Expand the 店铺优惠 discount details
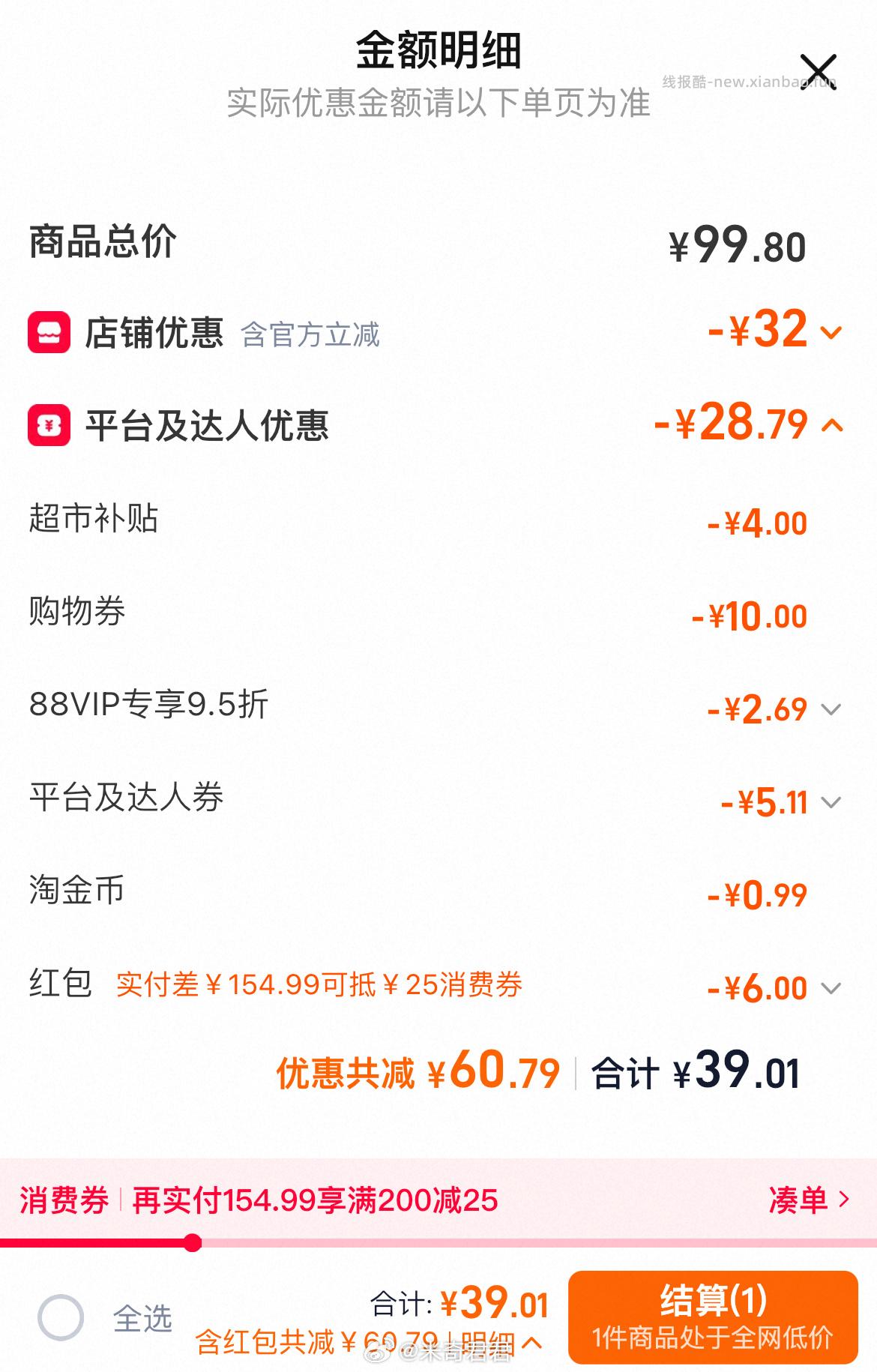877x1372 pixels. [x=831, y=332]
